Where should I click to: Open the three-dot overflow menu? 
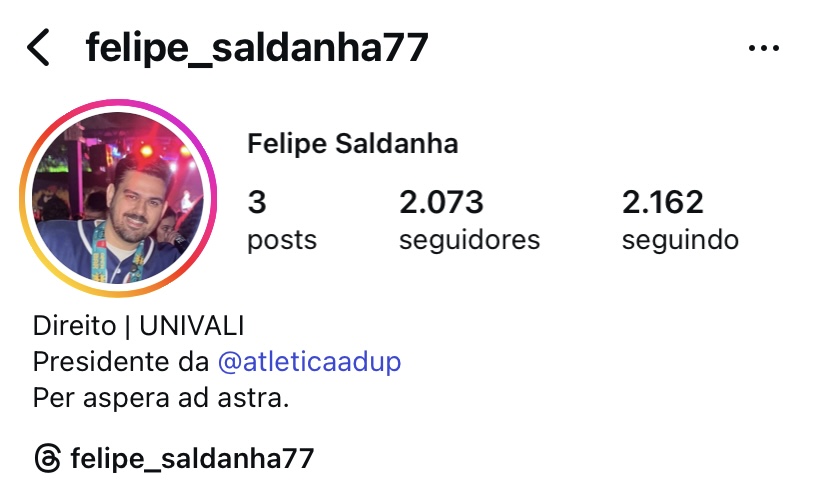763,48
